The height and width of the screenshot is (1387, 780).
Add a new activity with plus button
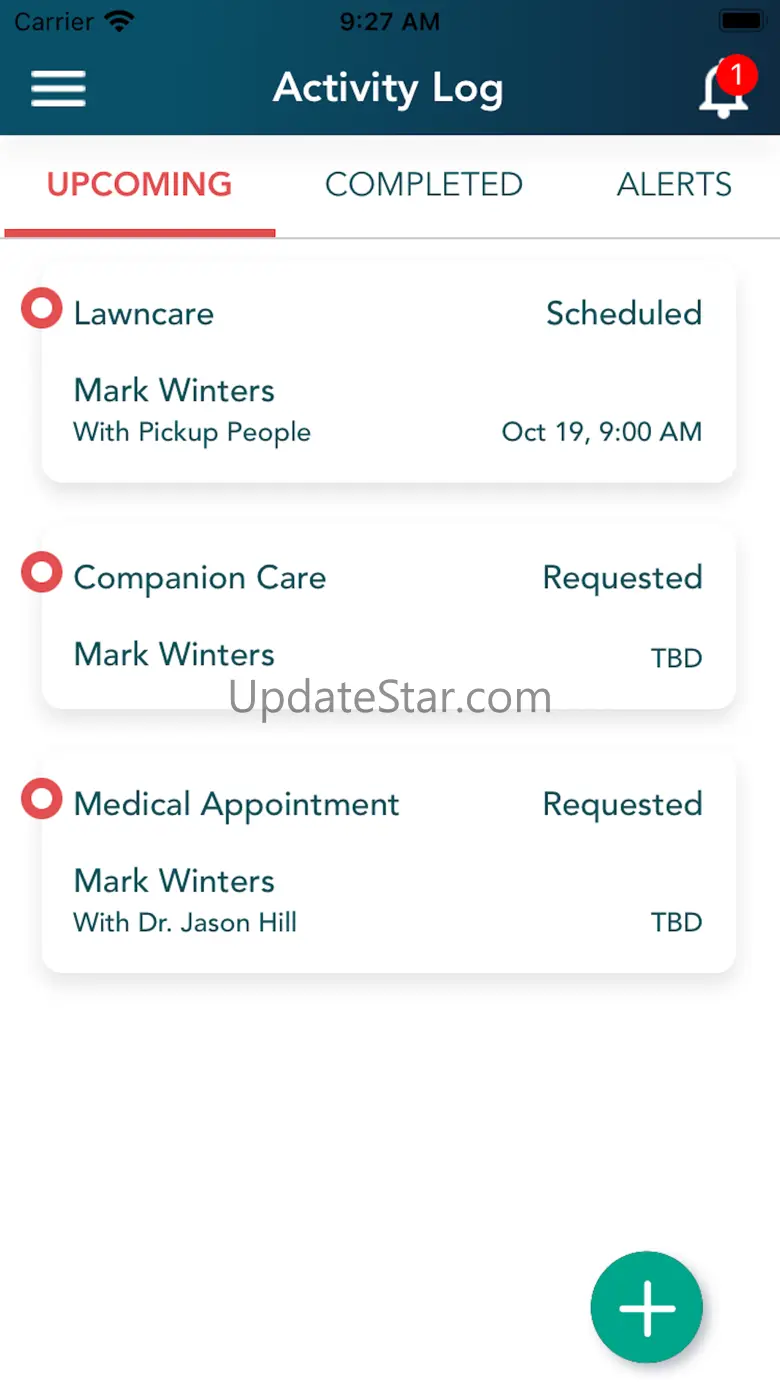[647, 1307]
